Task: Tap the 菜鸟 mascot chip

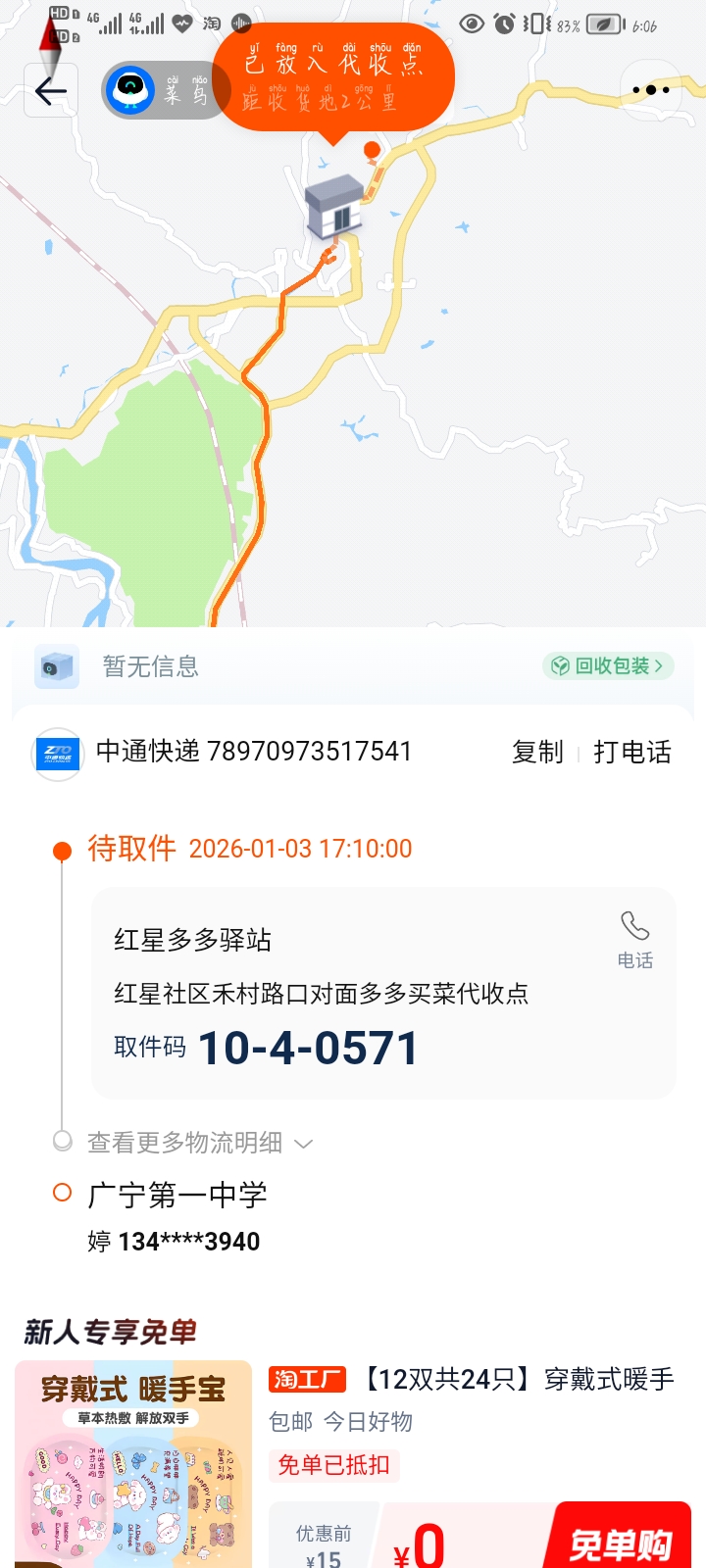Action: click(164, 91)
